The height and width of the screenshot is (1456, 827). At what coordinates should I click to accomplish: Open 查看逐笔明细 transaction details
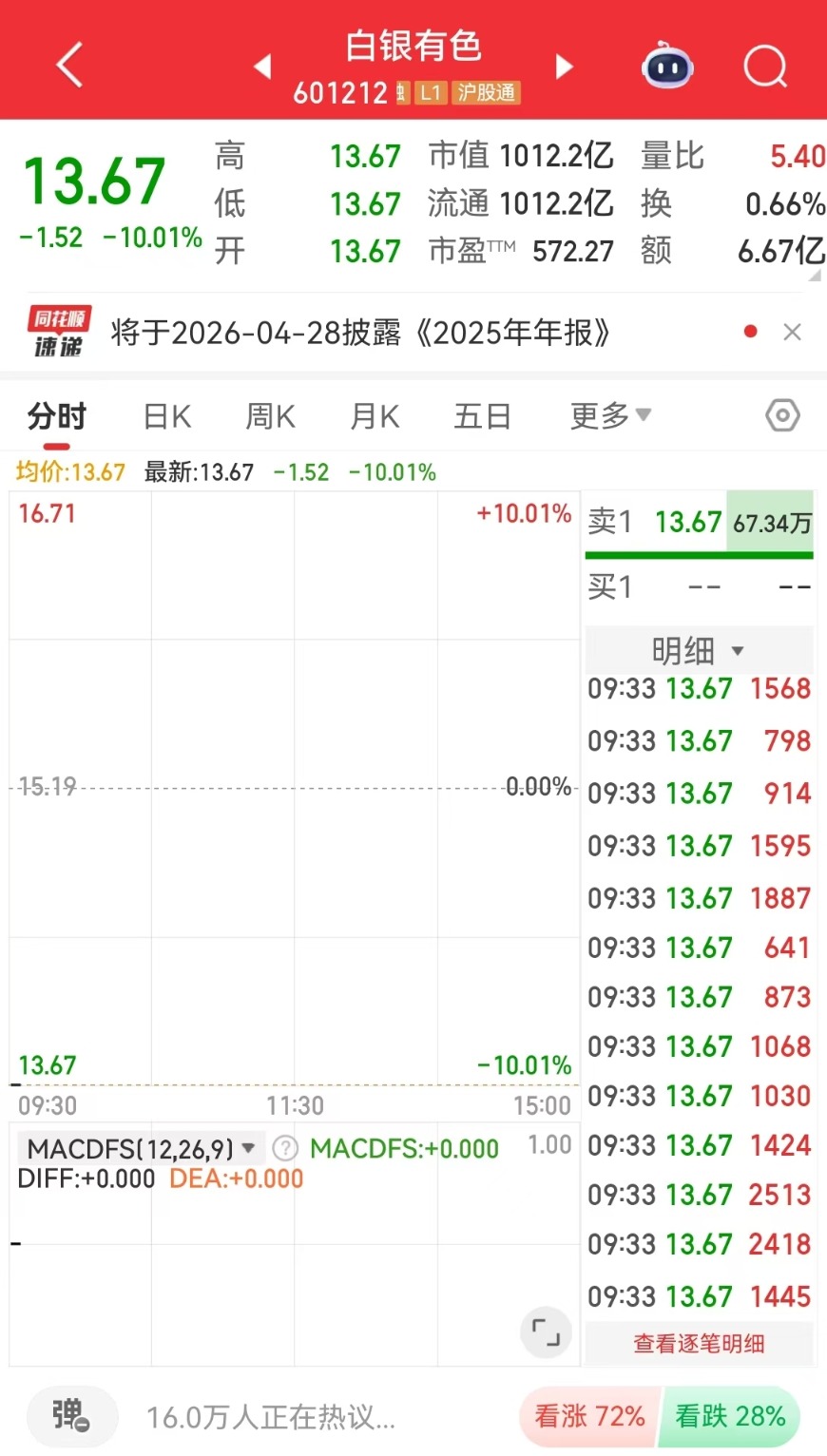[x=699, y=1343]
